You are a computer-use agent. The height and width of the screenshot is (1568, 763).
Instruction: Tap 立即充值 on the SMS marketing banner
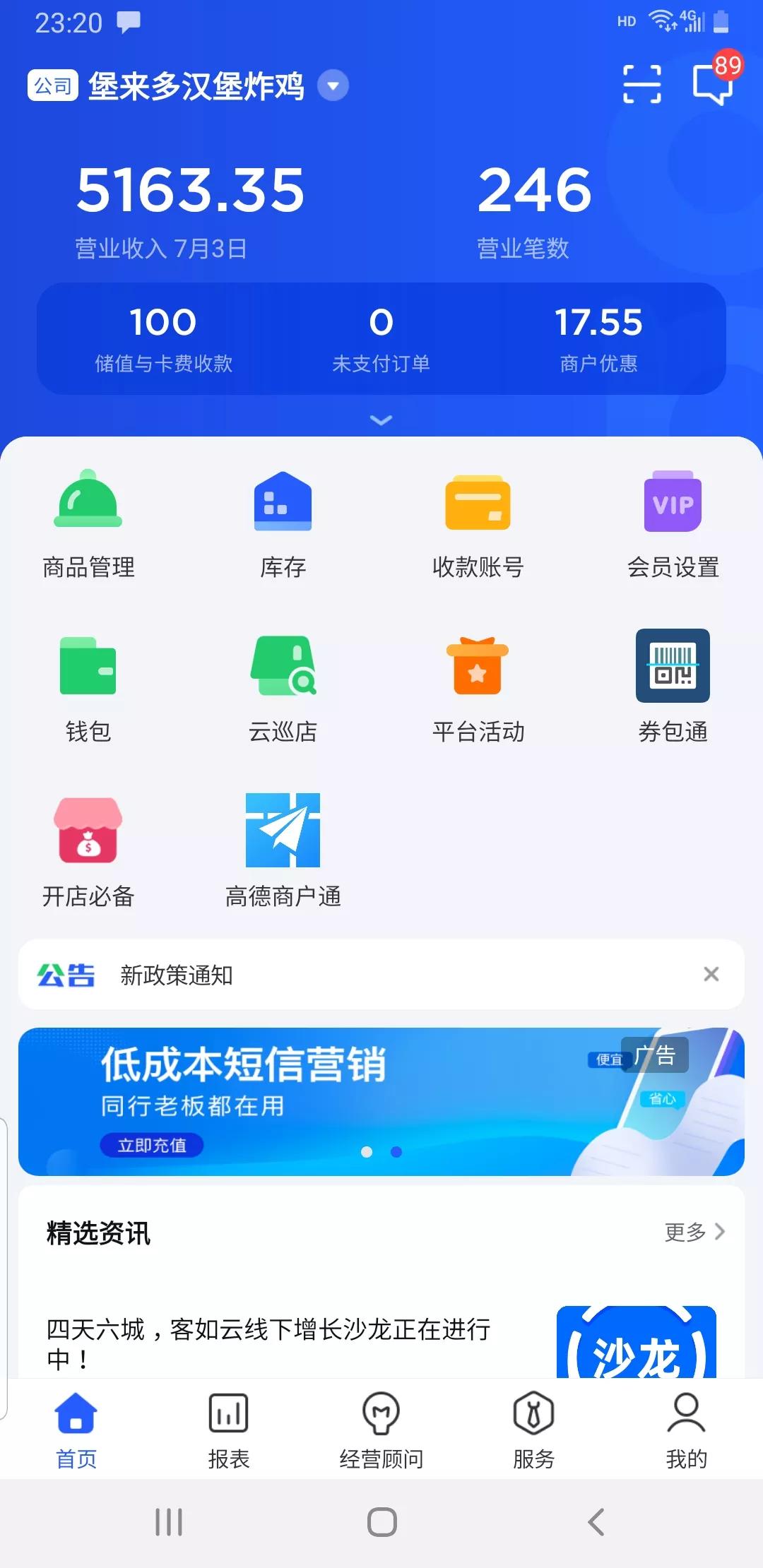pos(151,1145)
